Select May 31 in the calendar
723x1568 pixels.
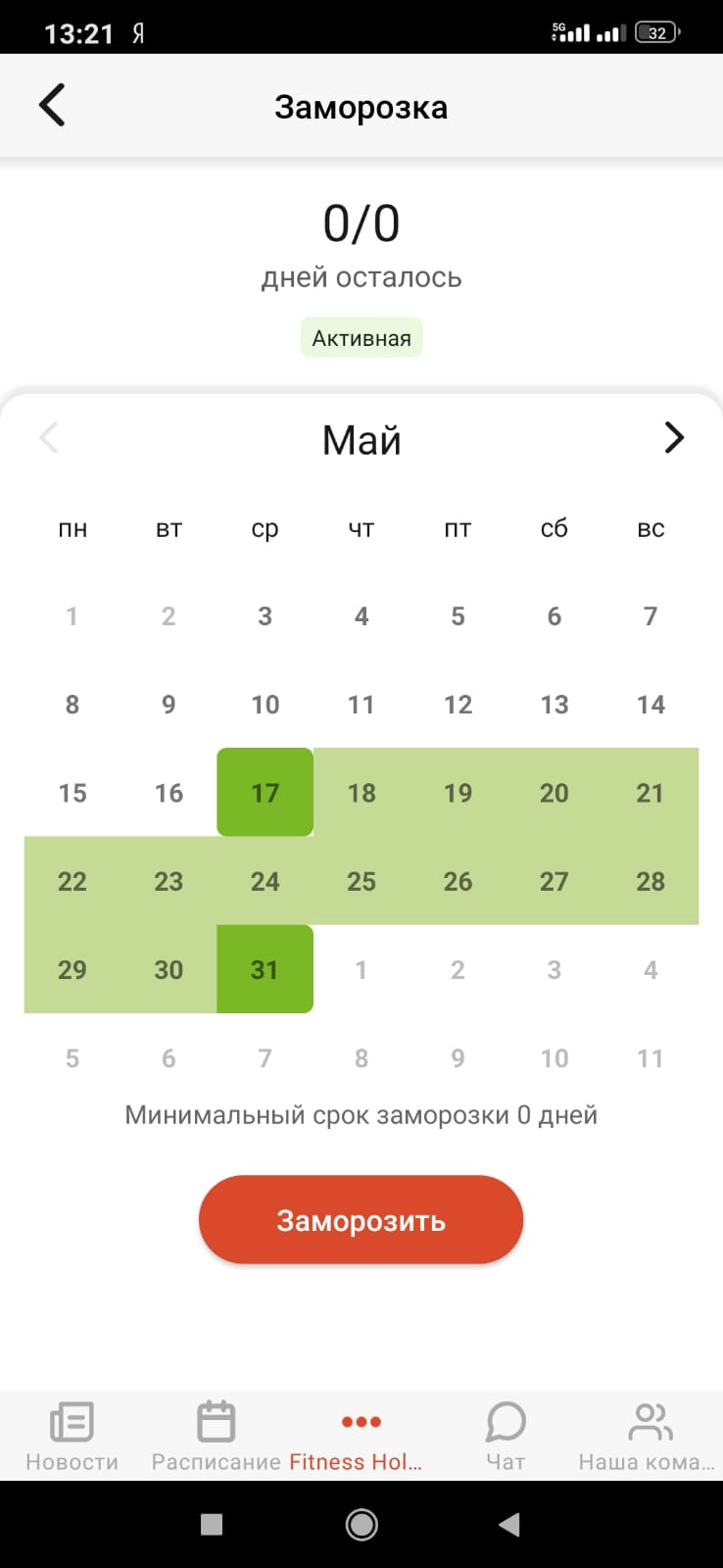tap(265, 968)
